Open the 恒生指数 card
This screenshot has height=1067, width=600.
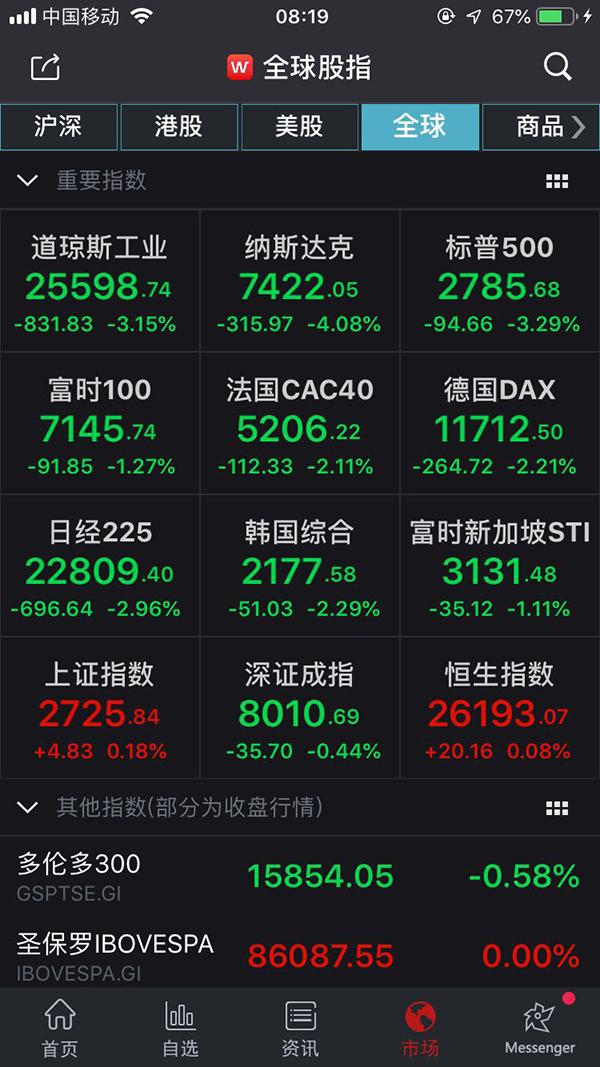(x=500, y=708)
